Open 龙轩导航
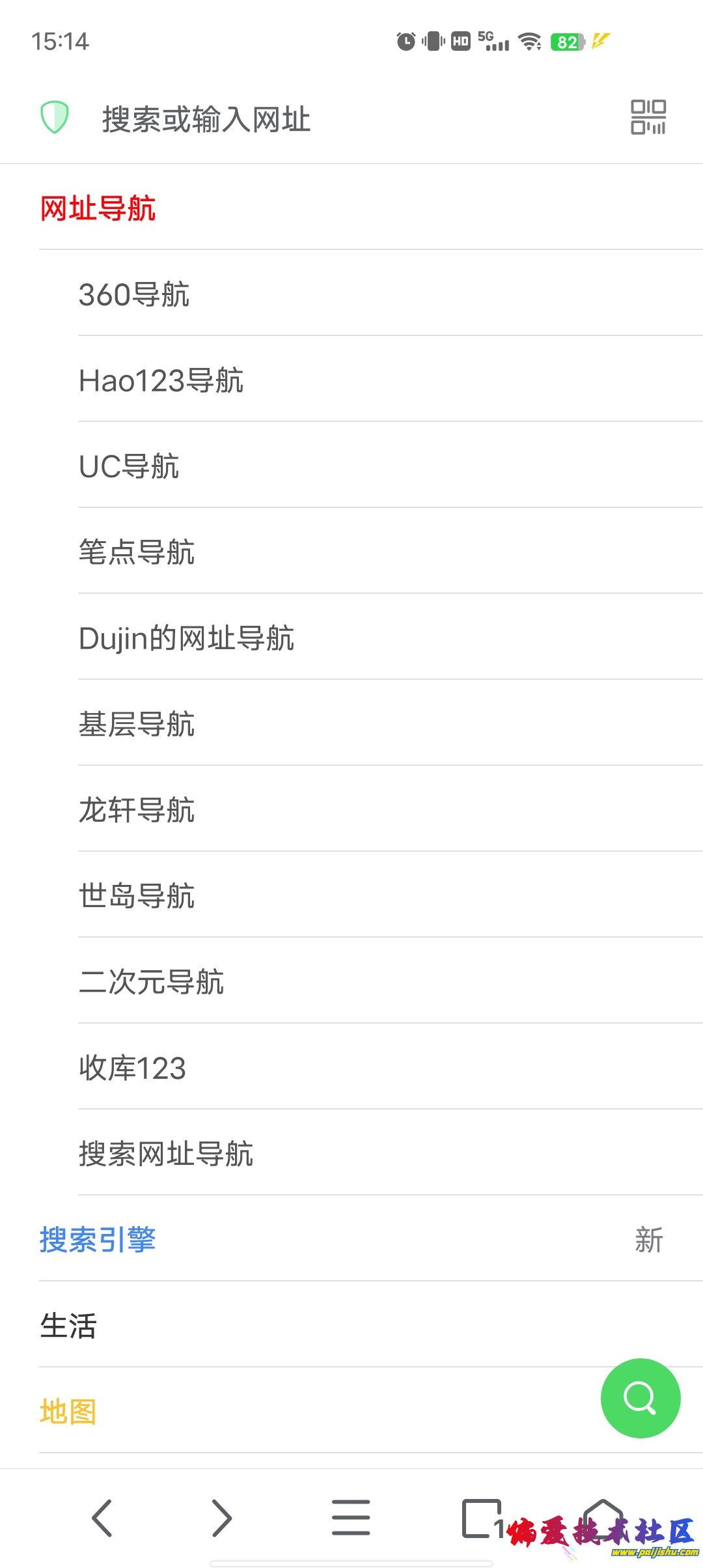The width and height of the screenshot is (703, 1568). point(137,811)
